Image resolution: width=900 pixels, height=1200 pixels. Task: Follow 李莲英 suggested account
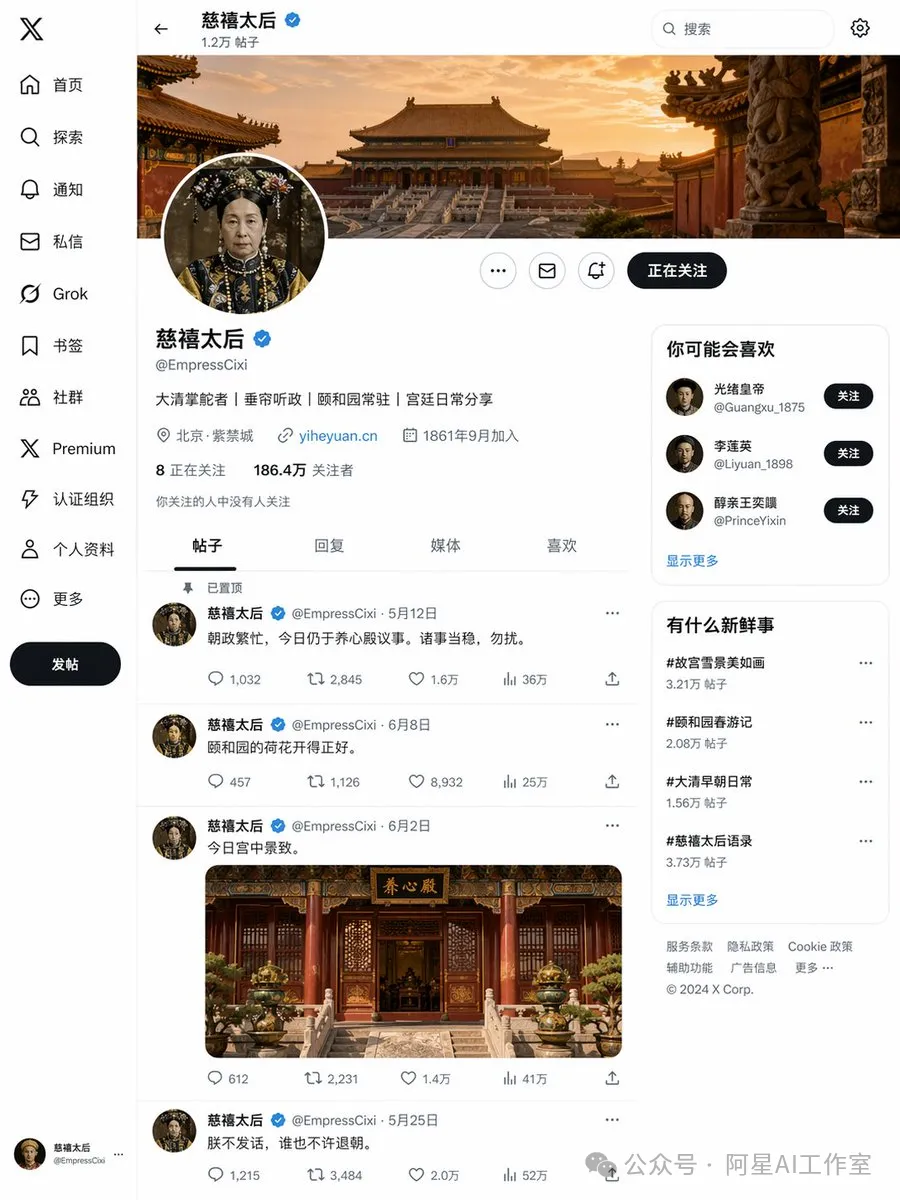tap(848, 454)
